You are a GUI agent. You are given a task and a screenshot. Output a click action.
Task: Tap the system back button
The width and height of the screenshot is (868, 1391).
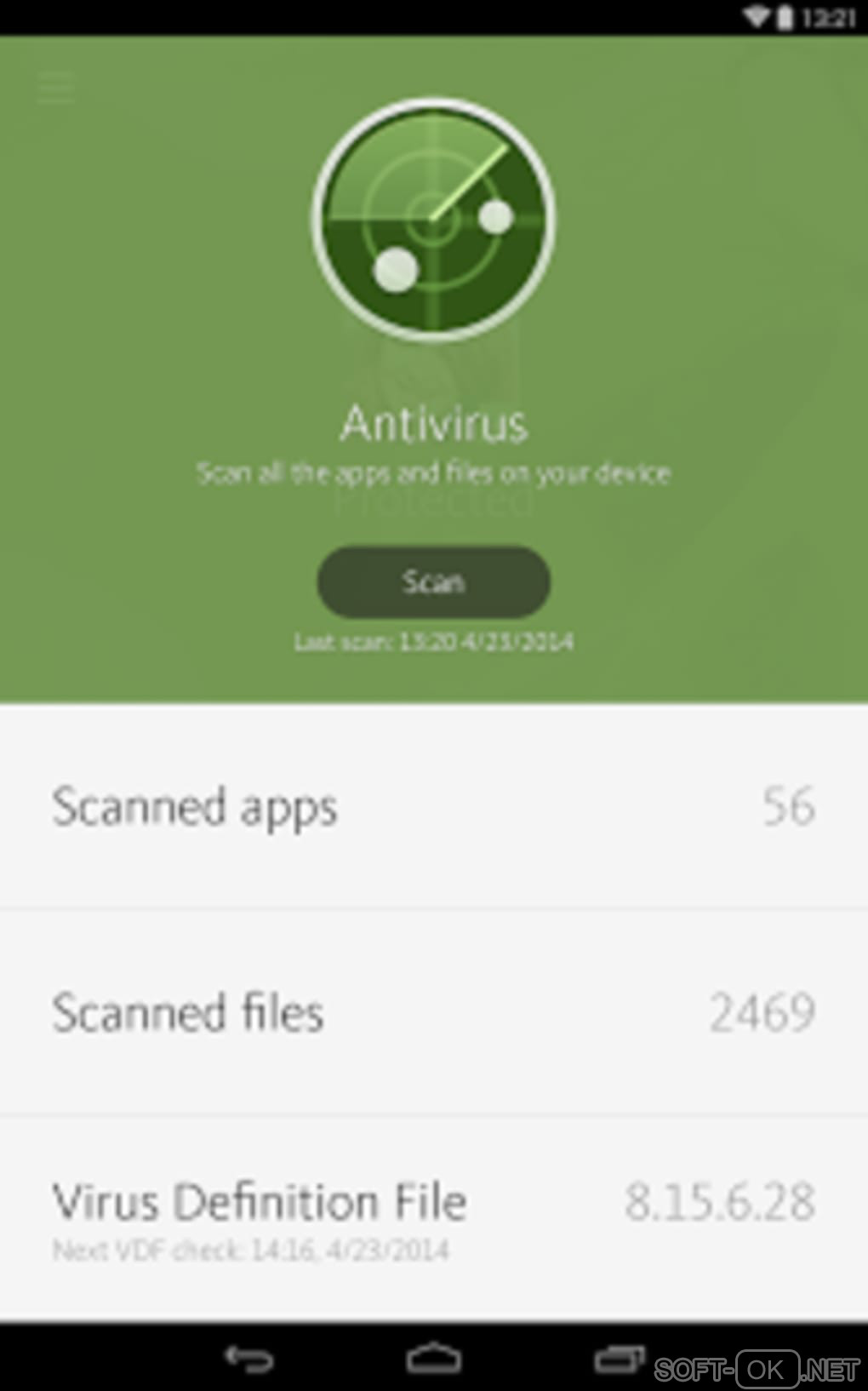[248, 1359]
